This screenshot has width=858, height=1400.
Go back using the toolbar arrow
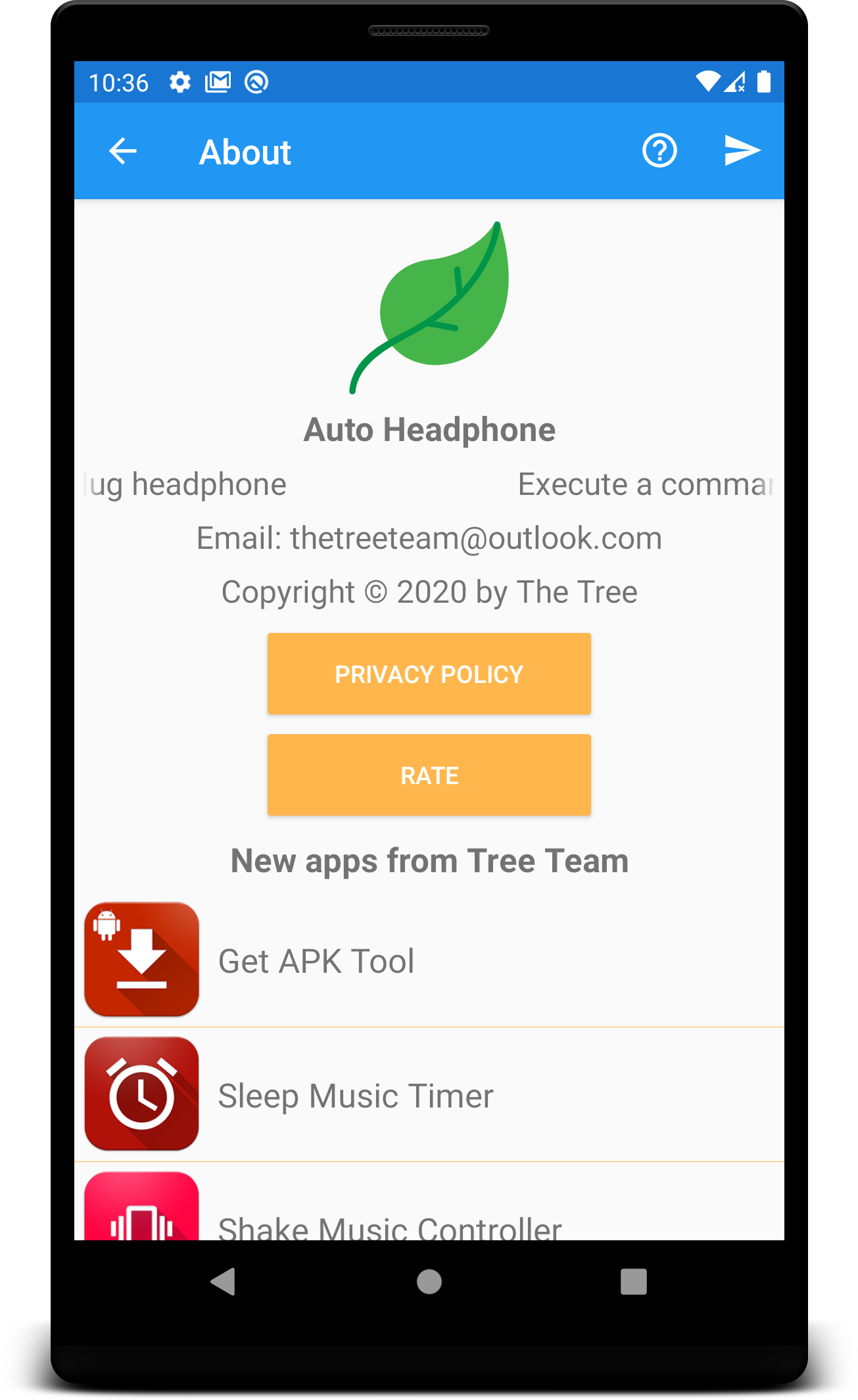[x=123, y=151]
